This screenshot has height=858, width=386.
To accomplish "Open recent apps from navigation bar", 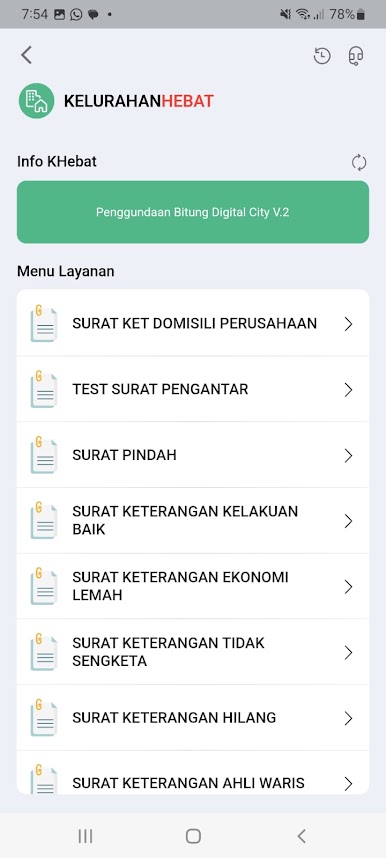I will [85, 836].
